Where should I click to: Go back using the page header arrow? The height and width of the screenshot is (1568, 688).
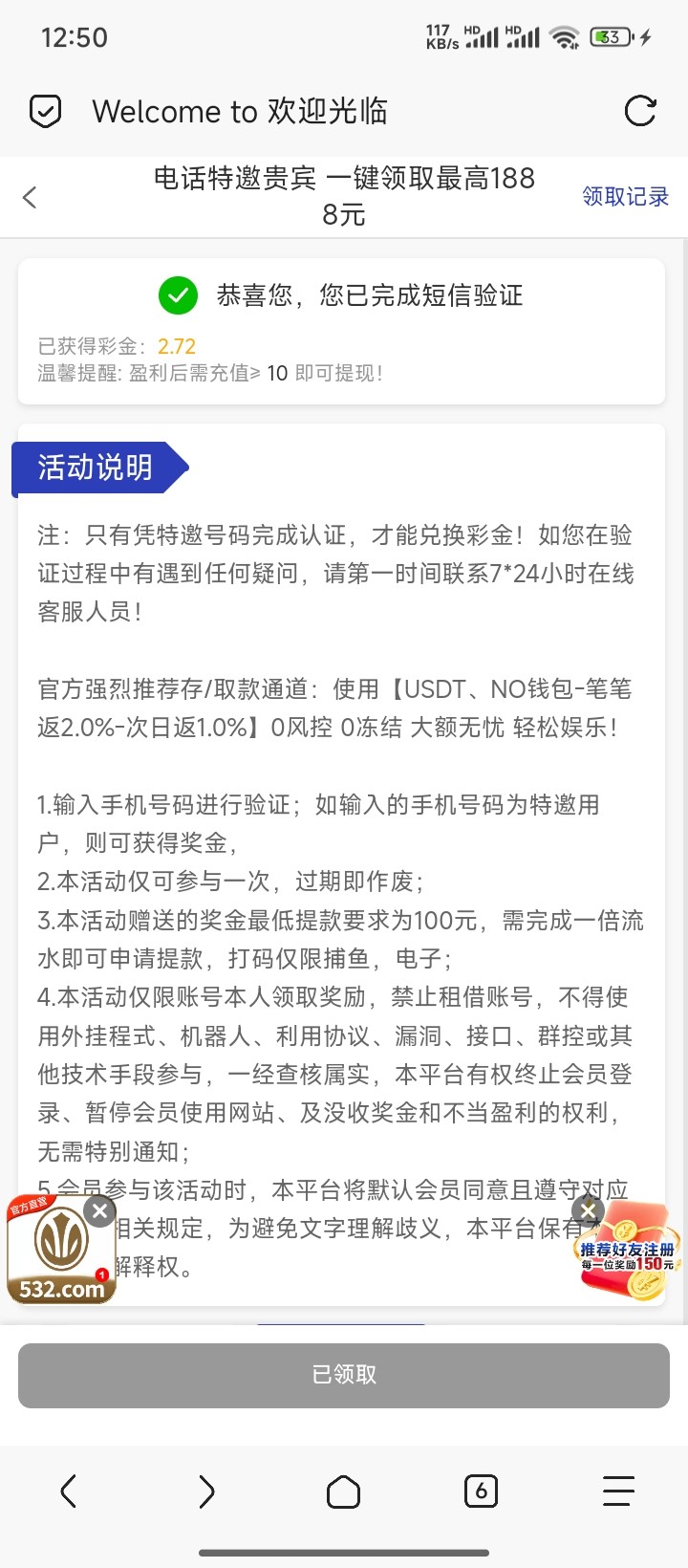[30, 197]
